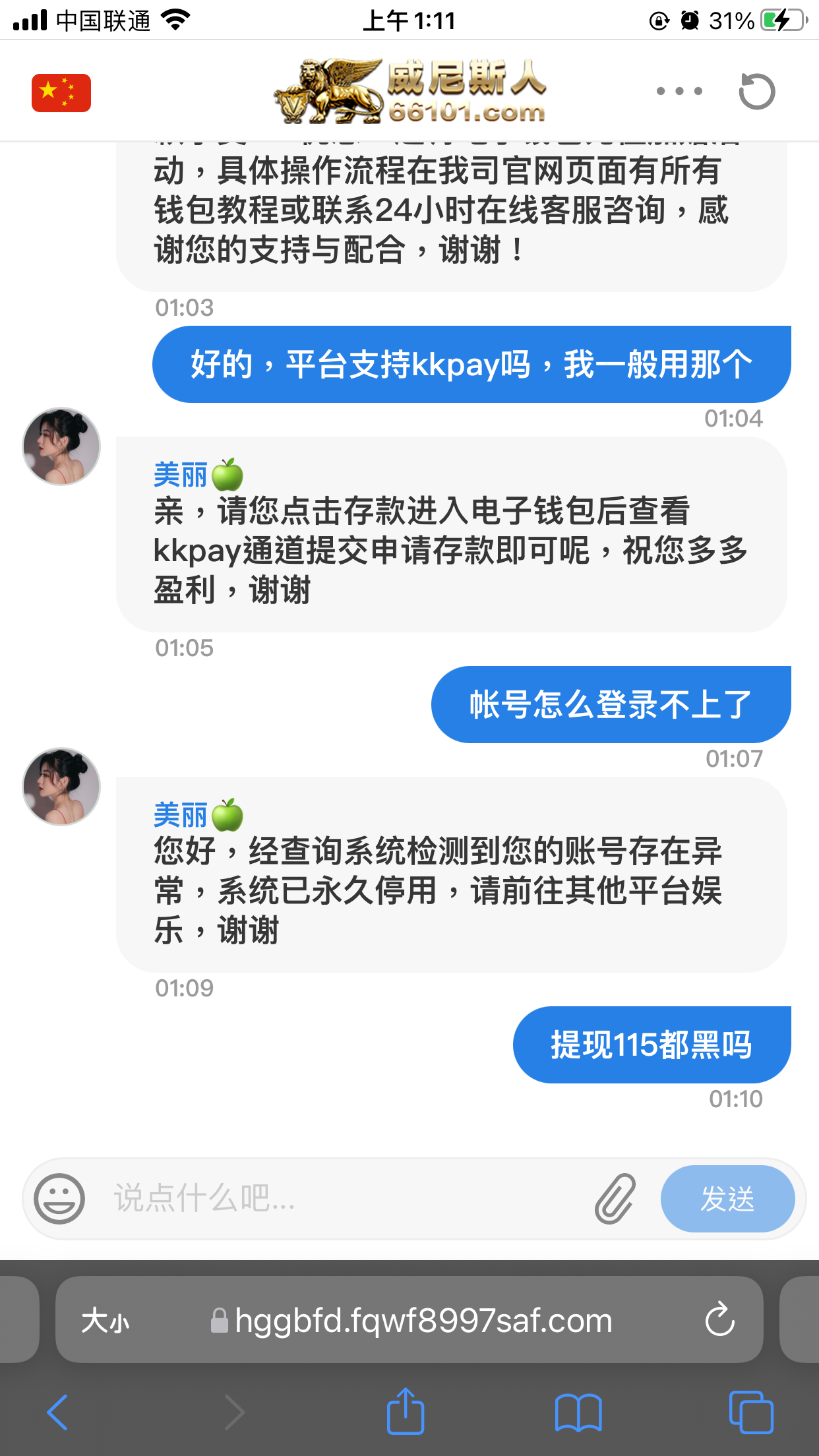Tap the Safari address bar URL
Screen dimensions: 819x1456
(x=422, y=1321)
